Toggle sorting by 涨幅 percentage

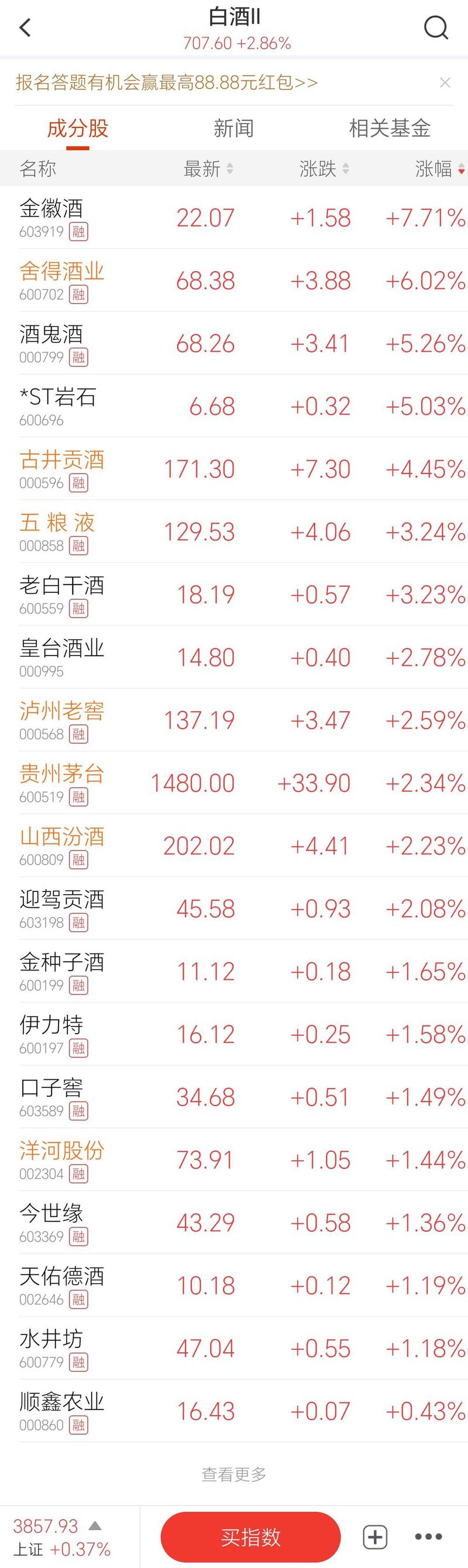pyautogui.click(x=439, y=169)
